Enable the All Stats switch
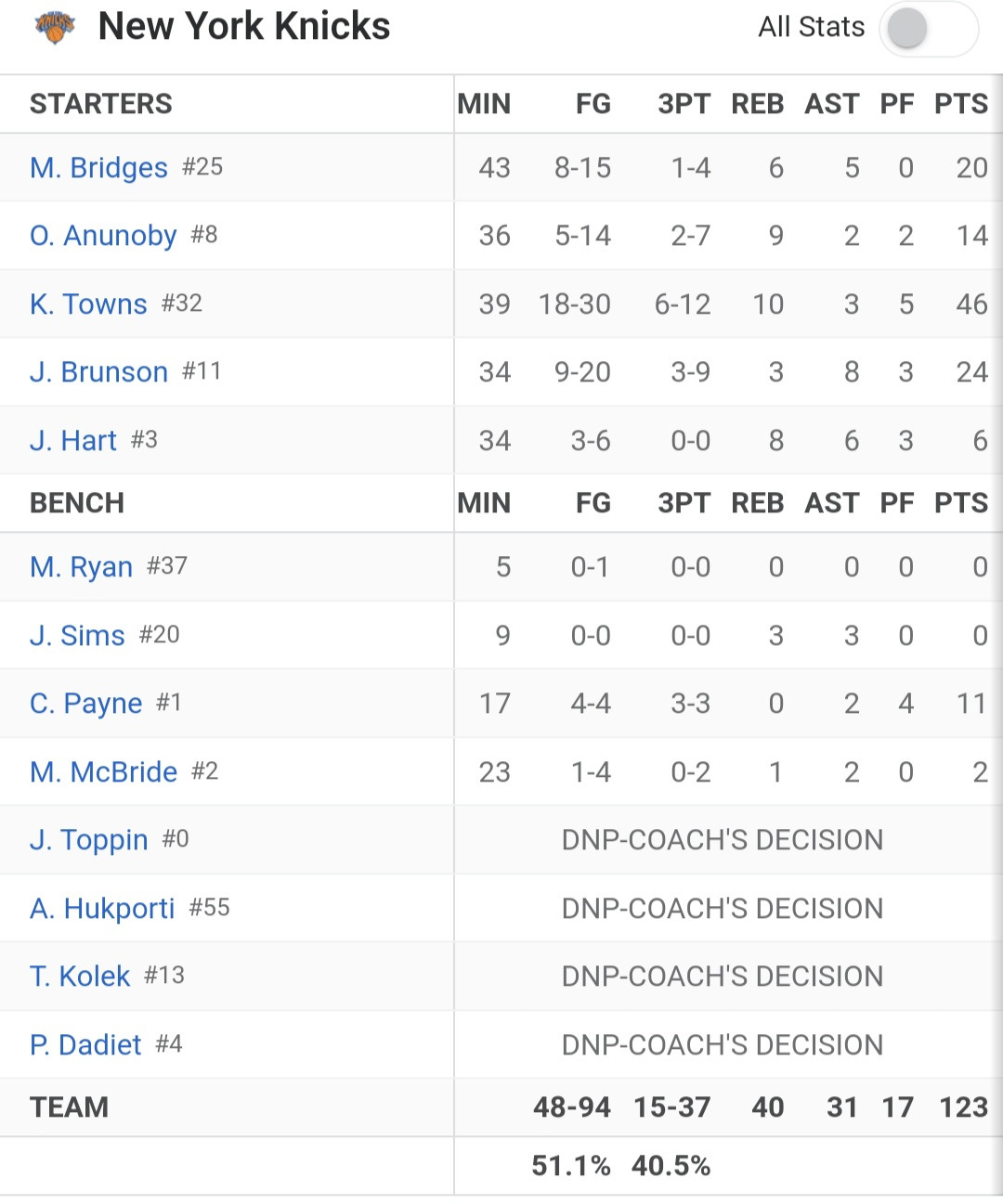This screenshot has width=1003, height=1204. [929, 28]
